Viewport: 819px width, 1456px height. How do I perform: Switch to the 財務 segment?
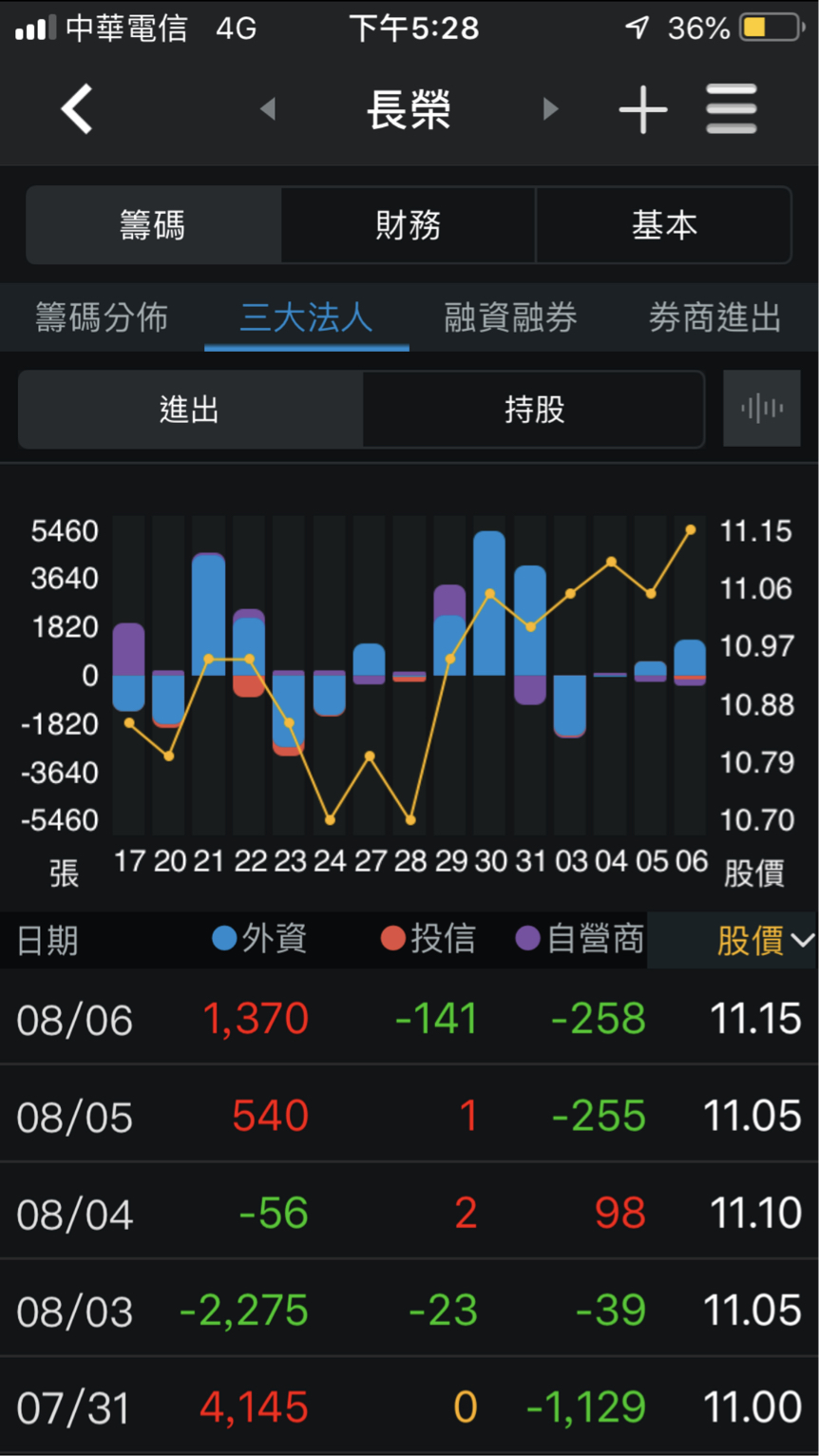(409, 225)
